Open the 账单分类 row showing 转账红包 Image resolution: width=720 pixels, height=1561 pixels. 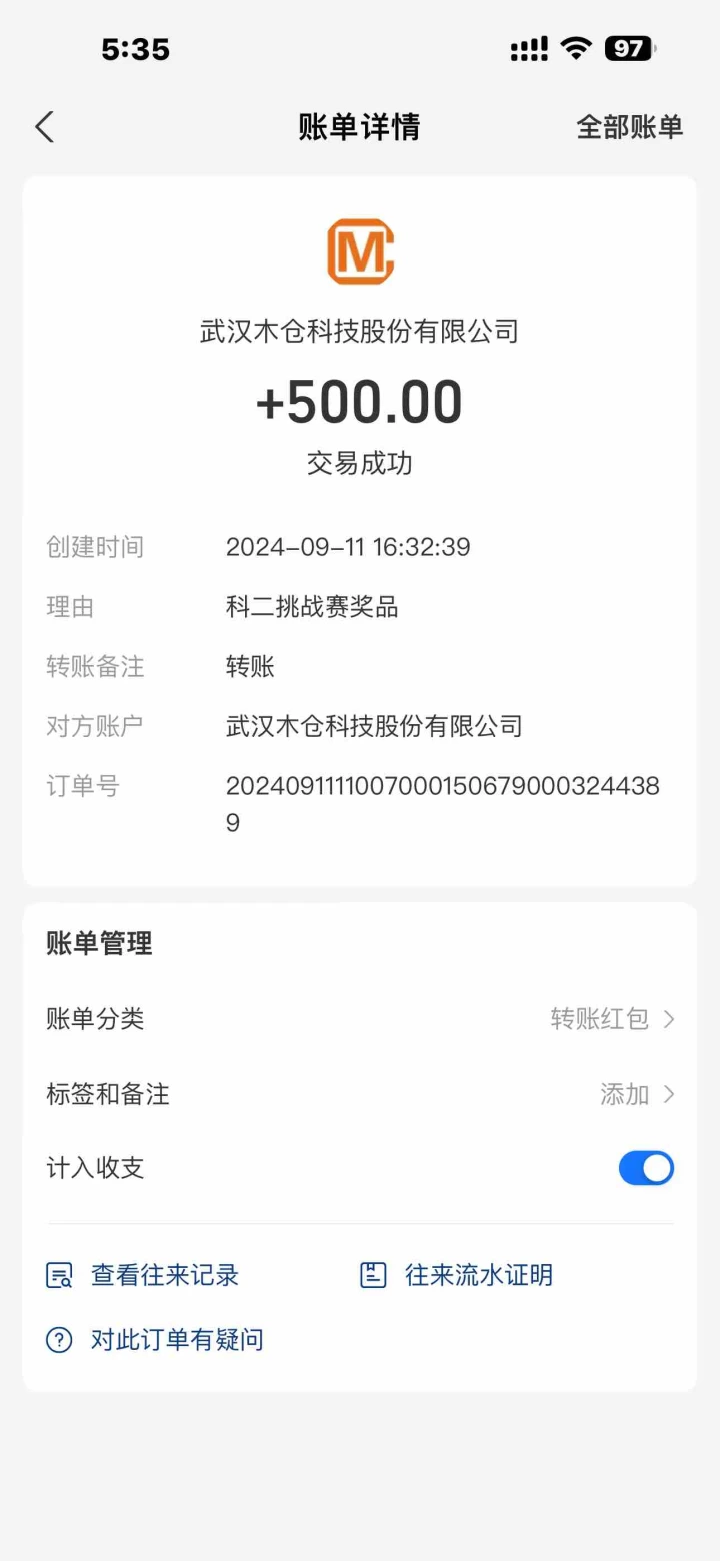360,1019
